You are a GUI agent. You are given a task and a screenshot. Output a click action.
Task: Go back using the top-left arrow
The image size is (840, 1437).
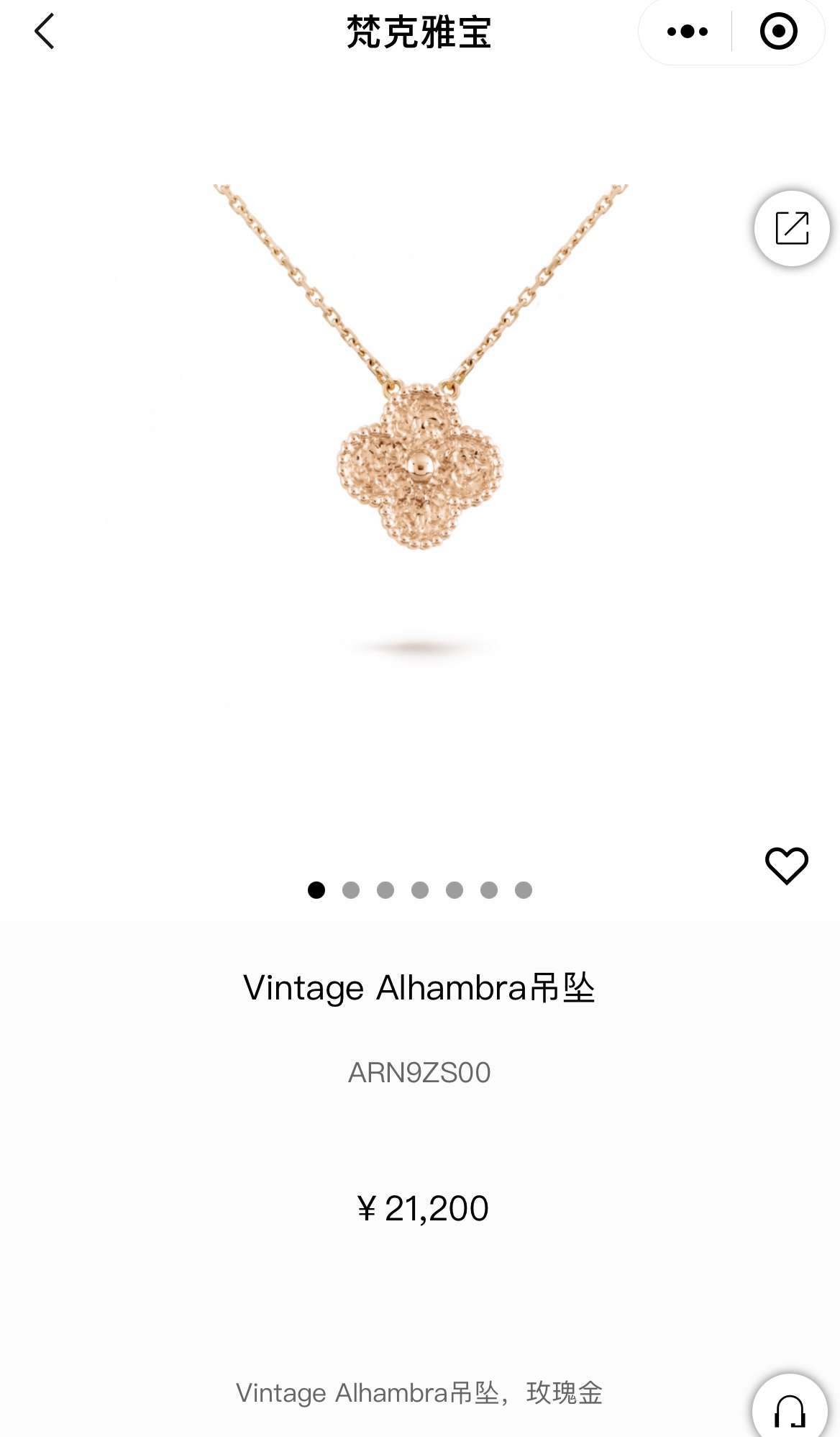click(45, 32)
